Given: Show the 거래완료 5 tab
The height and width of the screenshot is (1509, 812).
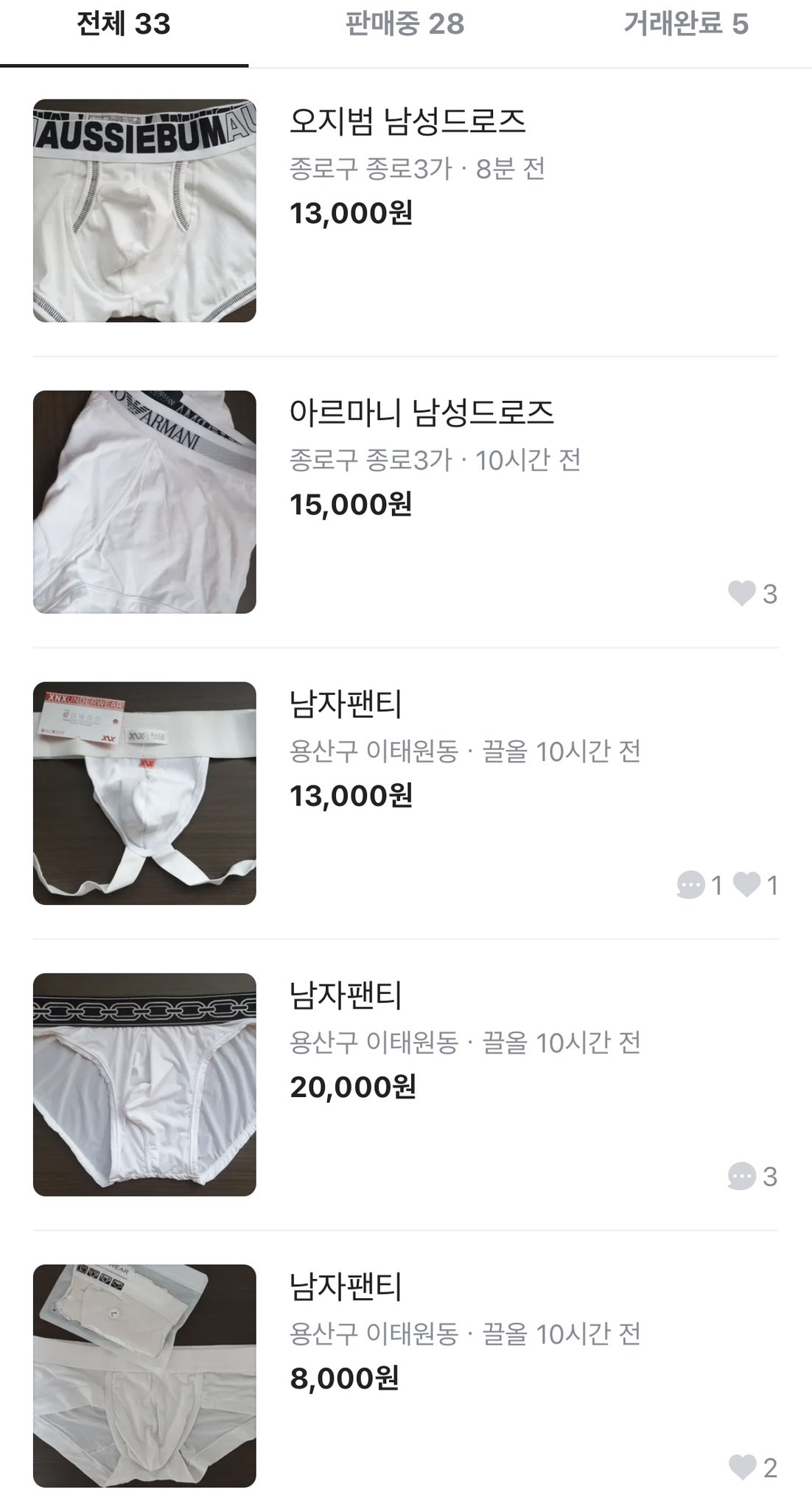Looking at the screenshot, I should 686,25.
